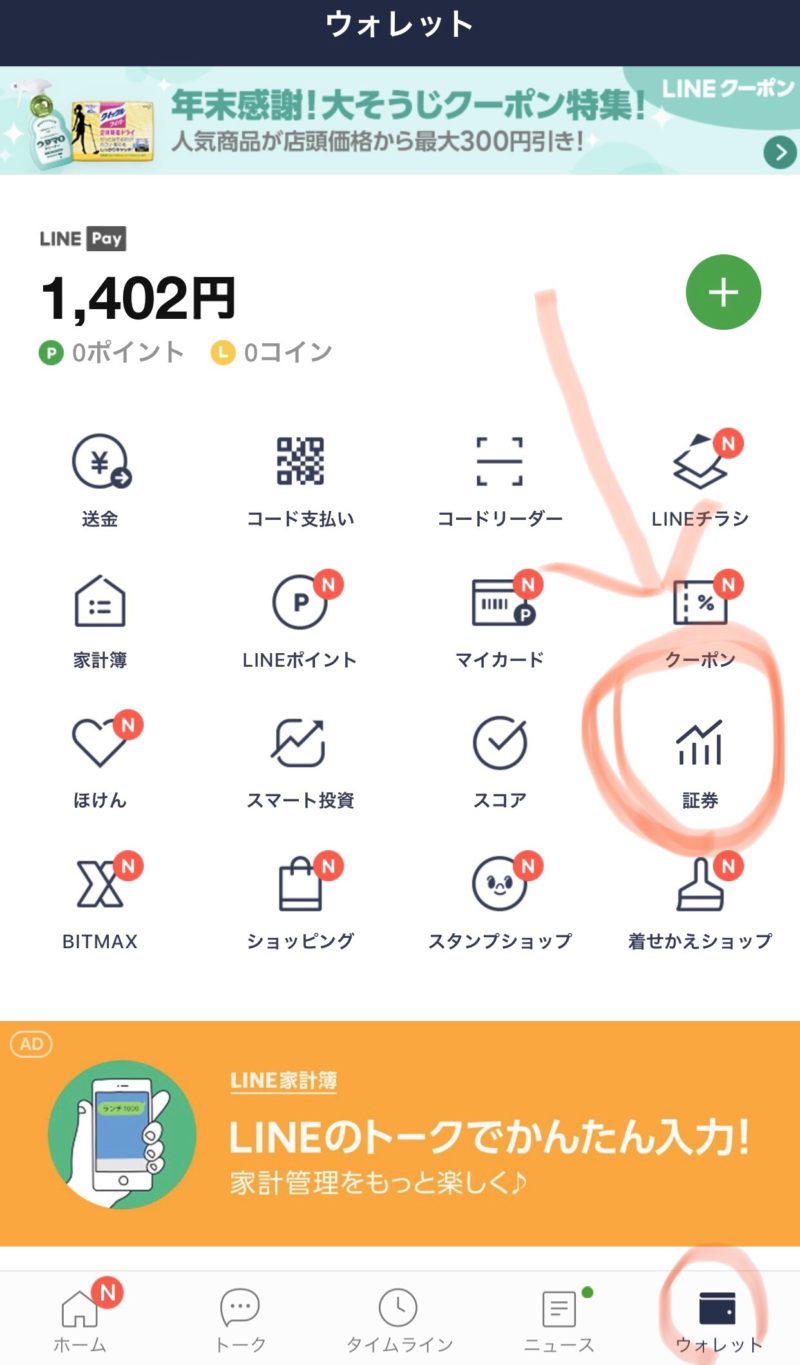Screen dimensions: 800x1365
Task: Open 家計簿 household budget
Action: click(x=100, y=618)
